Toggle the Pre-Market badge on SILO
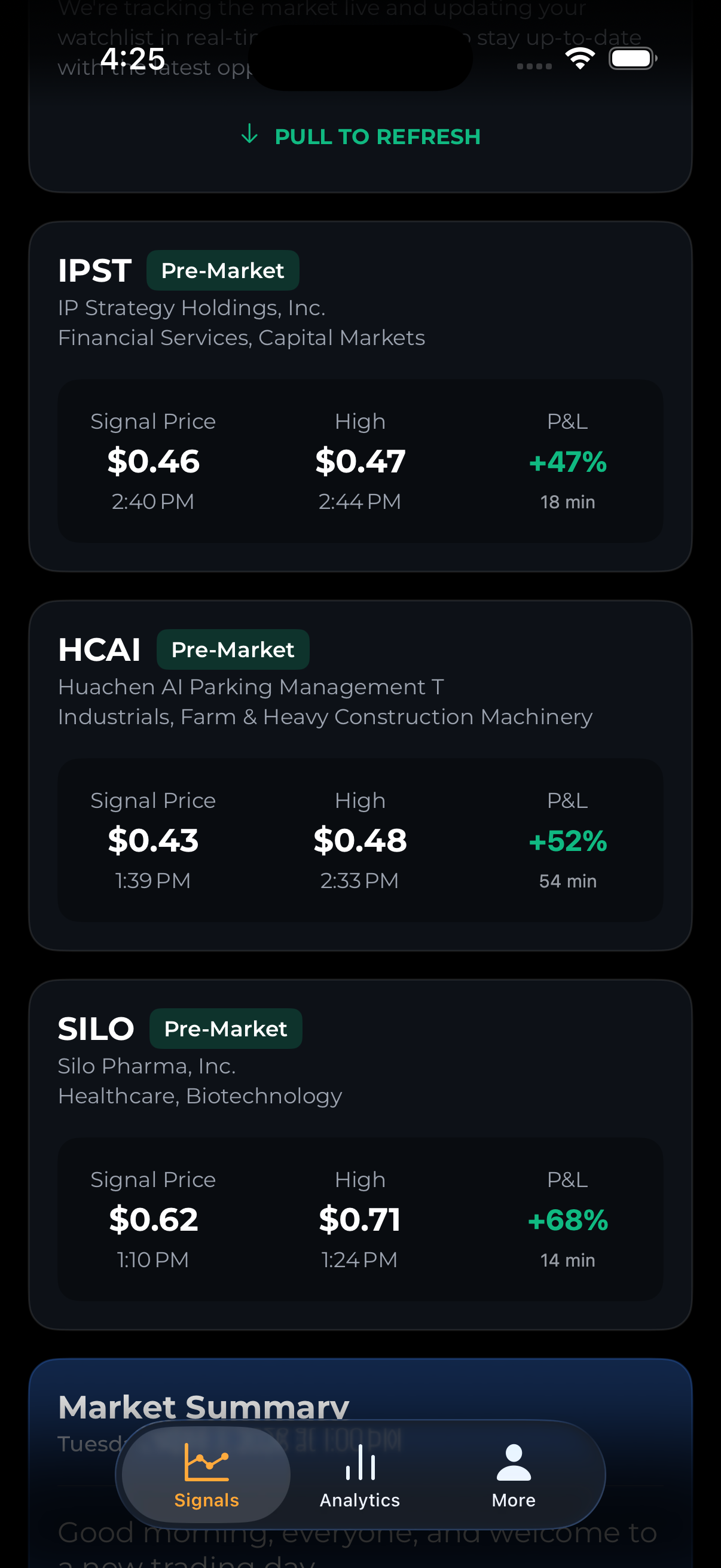 (225, 1028)
